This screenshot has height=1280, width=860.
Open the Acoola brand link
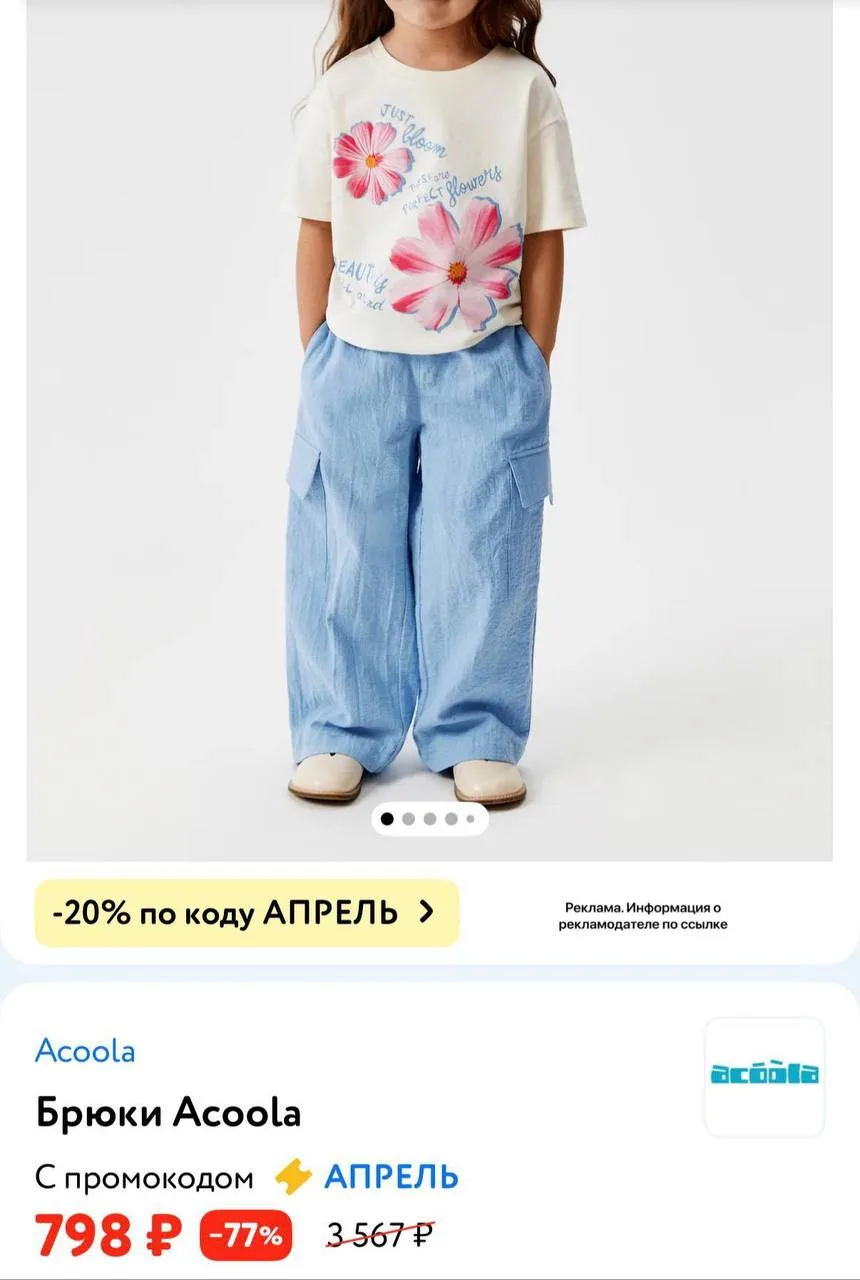(85, 1051)
